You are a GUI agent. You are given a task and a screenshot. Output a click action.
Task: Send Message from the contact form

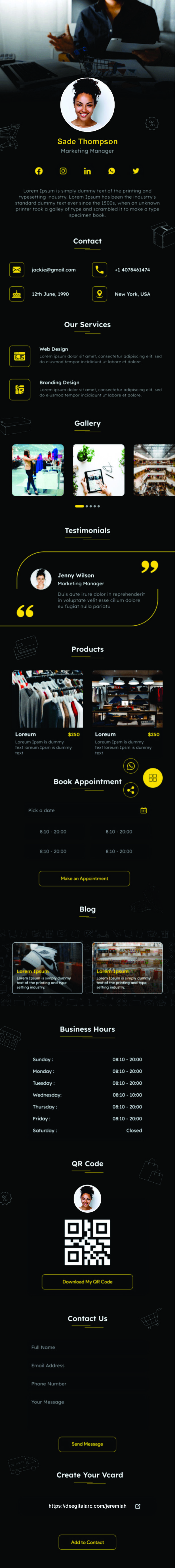87,1444
